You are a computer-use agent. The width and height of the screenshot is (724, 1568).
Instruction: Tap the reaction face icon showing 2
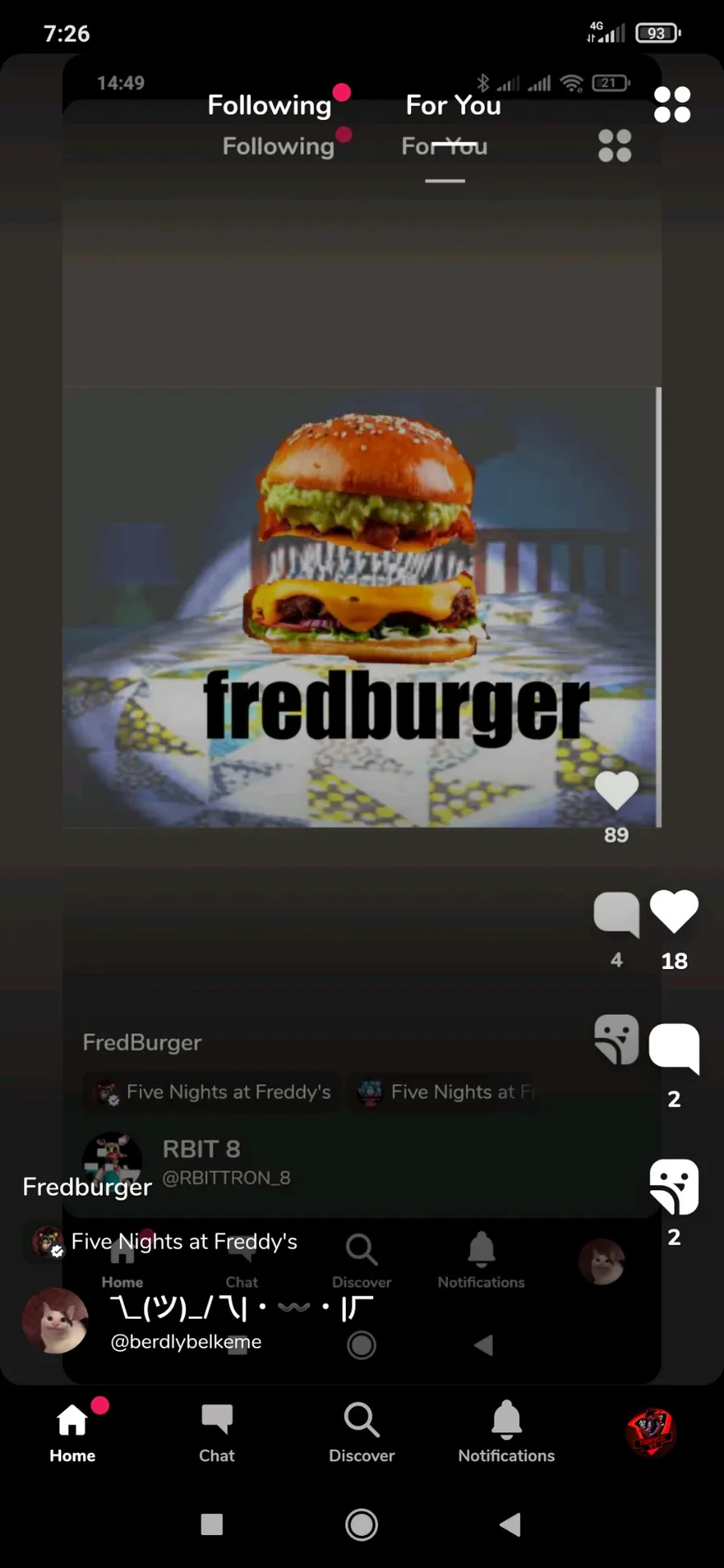click(673, 1186)
